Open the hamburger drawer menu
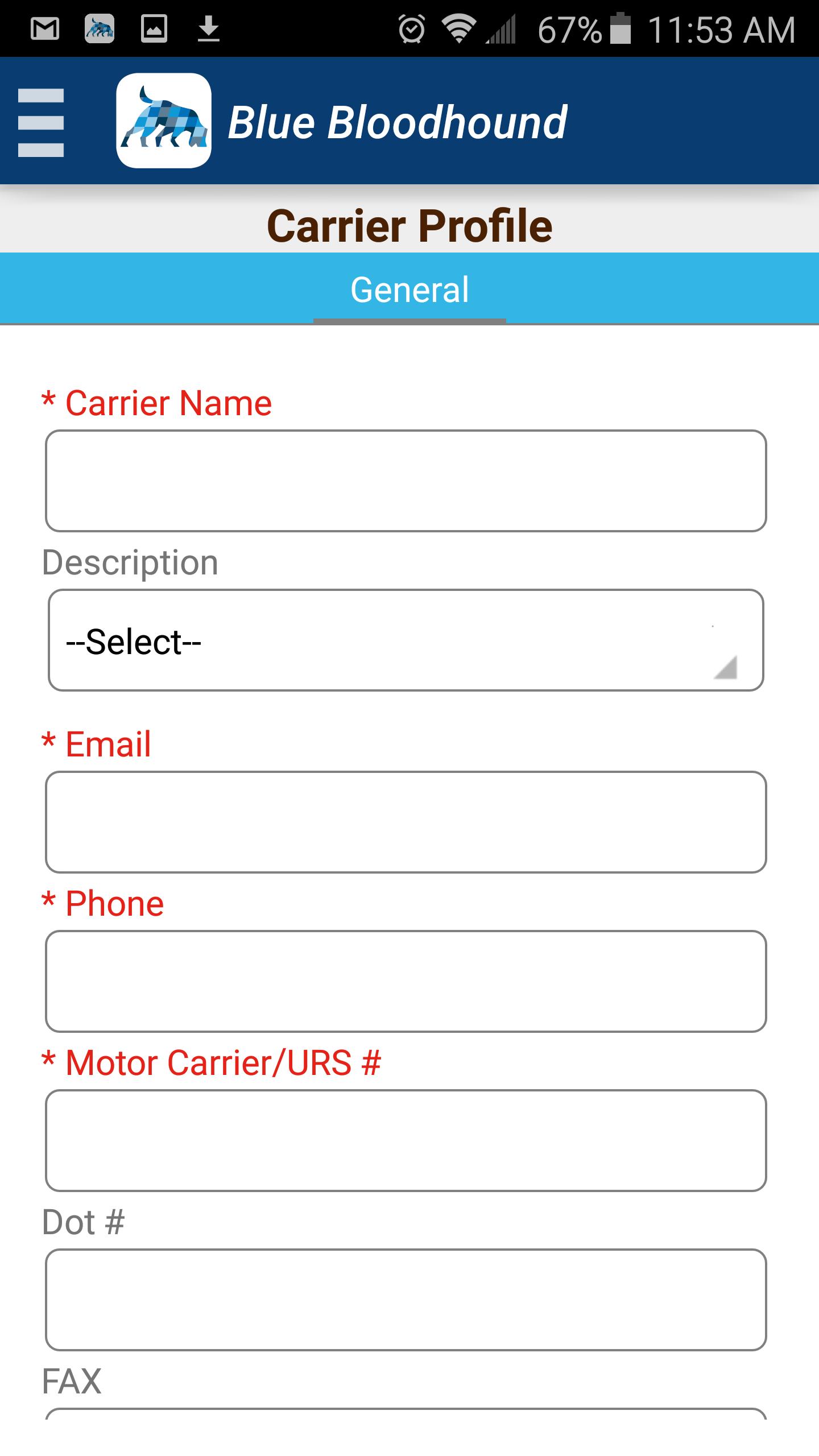This screenshot has width=819, height=1456. point(41,122)
